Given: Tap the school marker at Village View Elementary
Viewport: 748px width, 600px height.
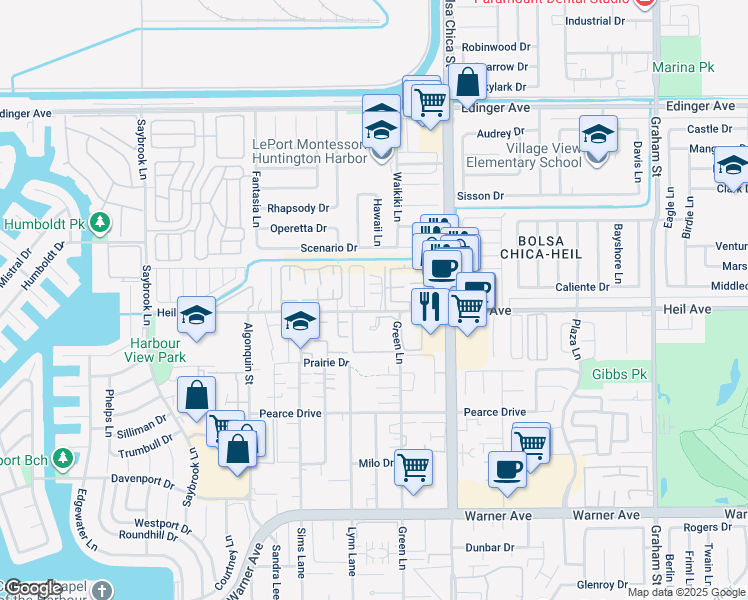Looking at the screenshot, I should [x=598, y=135].
